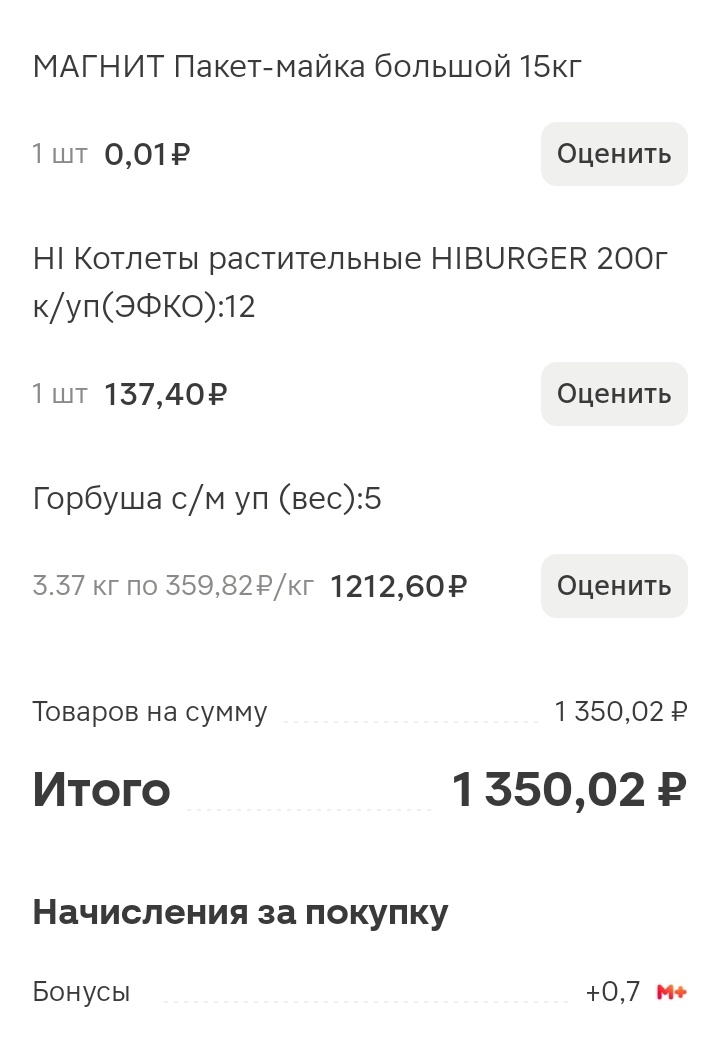Click Оценить for Горбуша с/м уп
Viewport: 720px width, 1060px height.
tap(613, 585)
